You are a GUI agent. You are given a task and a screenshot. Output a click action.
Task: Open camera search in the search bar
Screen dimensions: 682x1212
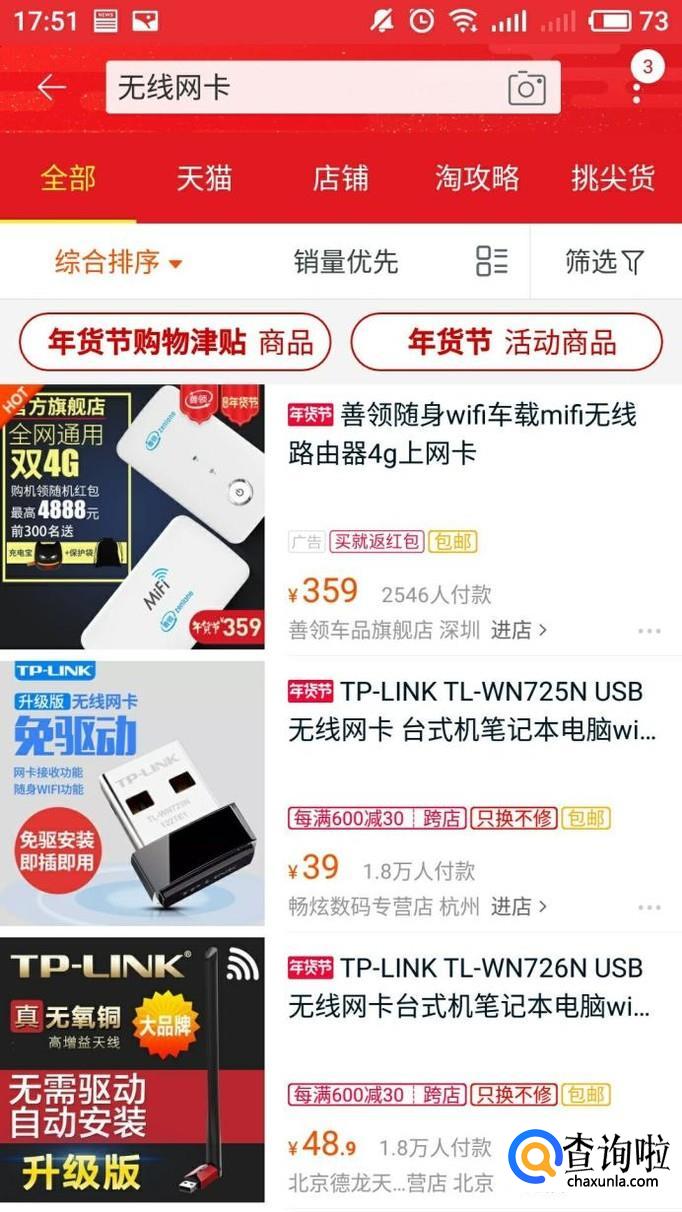(526, 88)
